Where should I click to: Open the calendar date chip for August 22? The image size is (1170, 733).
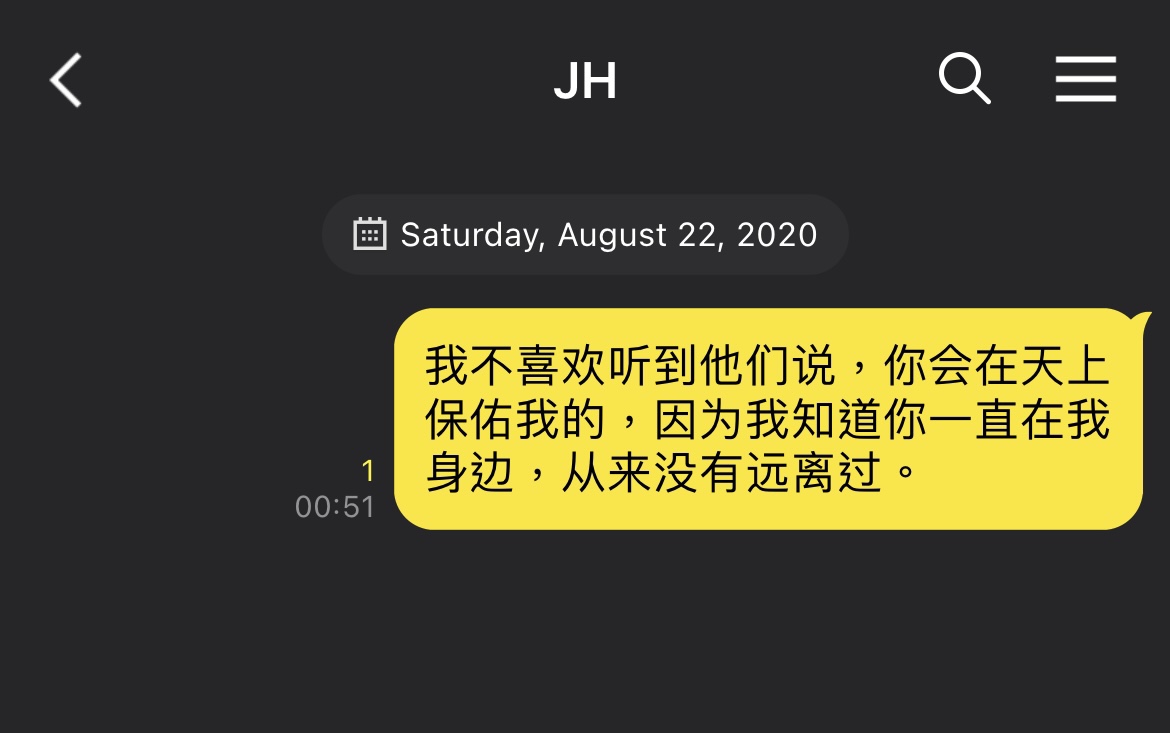pos(585,235)
